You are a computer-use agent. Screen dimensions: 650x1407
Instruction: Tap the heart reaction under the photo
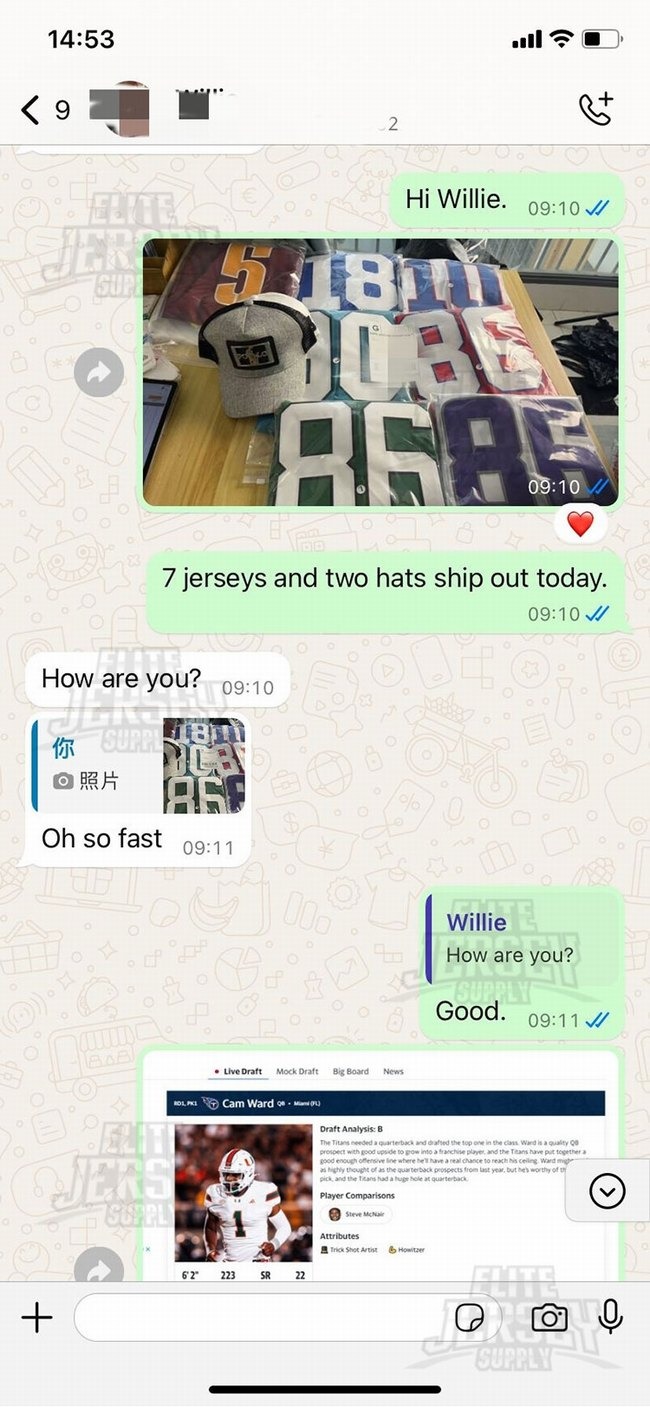coord(580,523)
